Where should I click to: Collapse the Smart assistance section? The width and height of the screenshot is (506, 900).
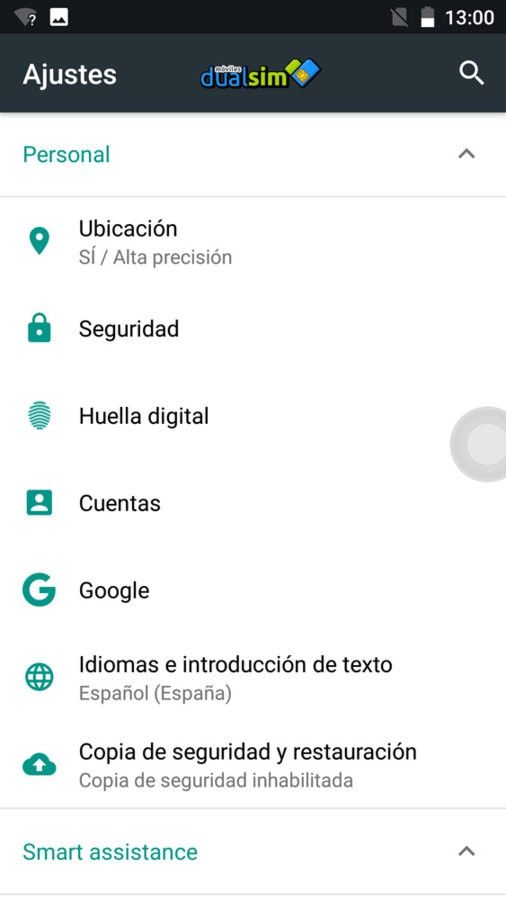(466, 851)
